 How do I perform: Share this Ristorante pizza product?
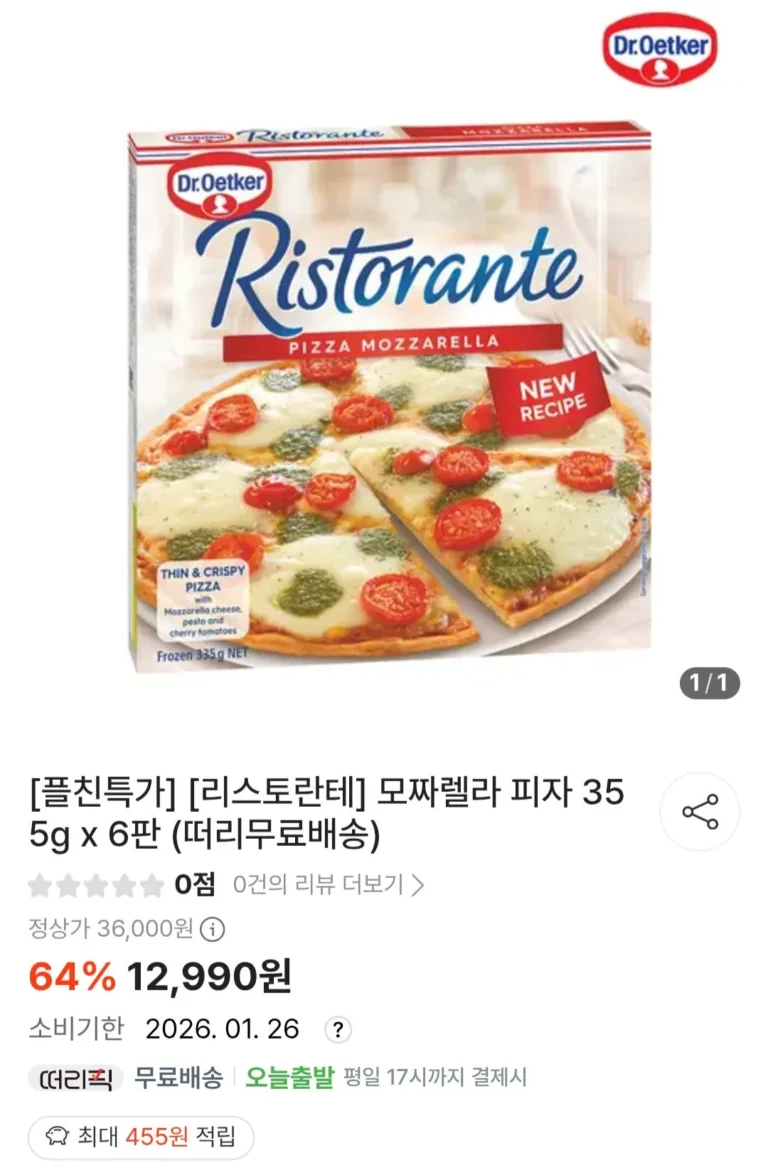point(700,811)
